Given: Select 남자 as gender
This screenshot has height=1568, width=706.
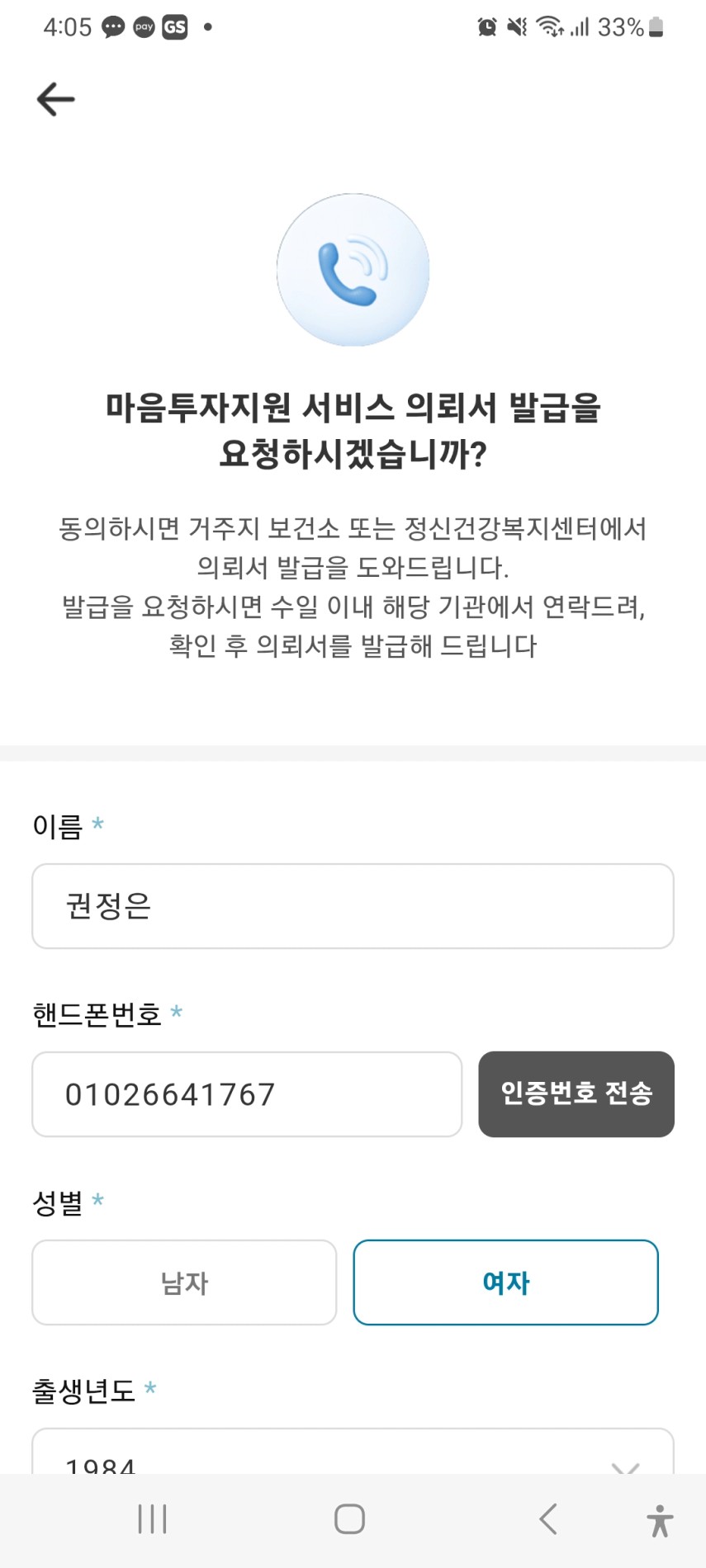Looking at the screenshot, I should point(184,1282).
